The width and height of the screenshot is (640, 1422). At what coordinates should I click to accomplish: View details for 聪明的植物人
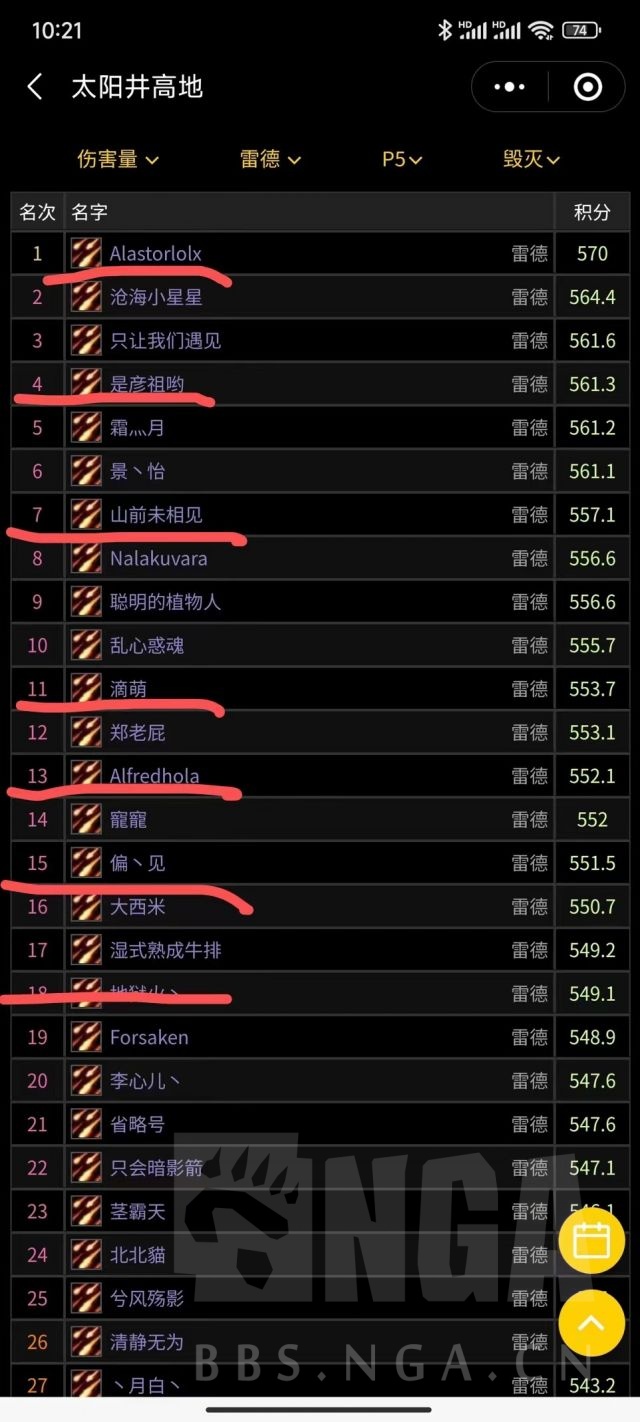click(x=165, y=602)
